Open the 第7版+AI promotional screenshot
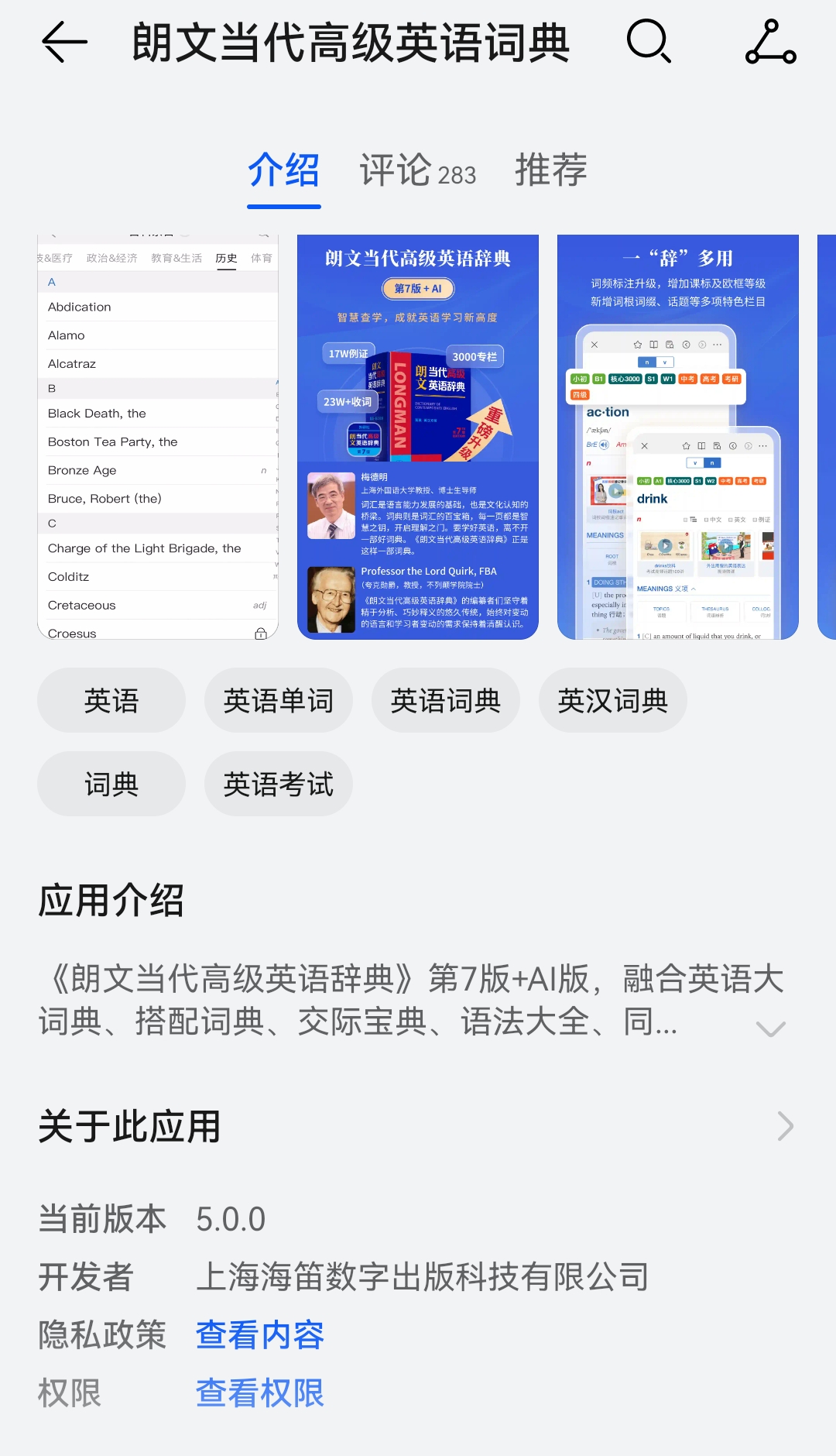 tap(418, 437)
